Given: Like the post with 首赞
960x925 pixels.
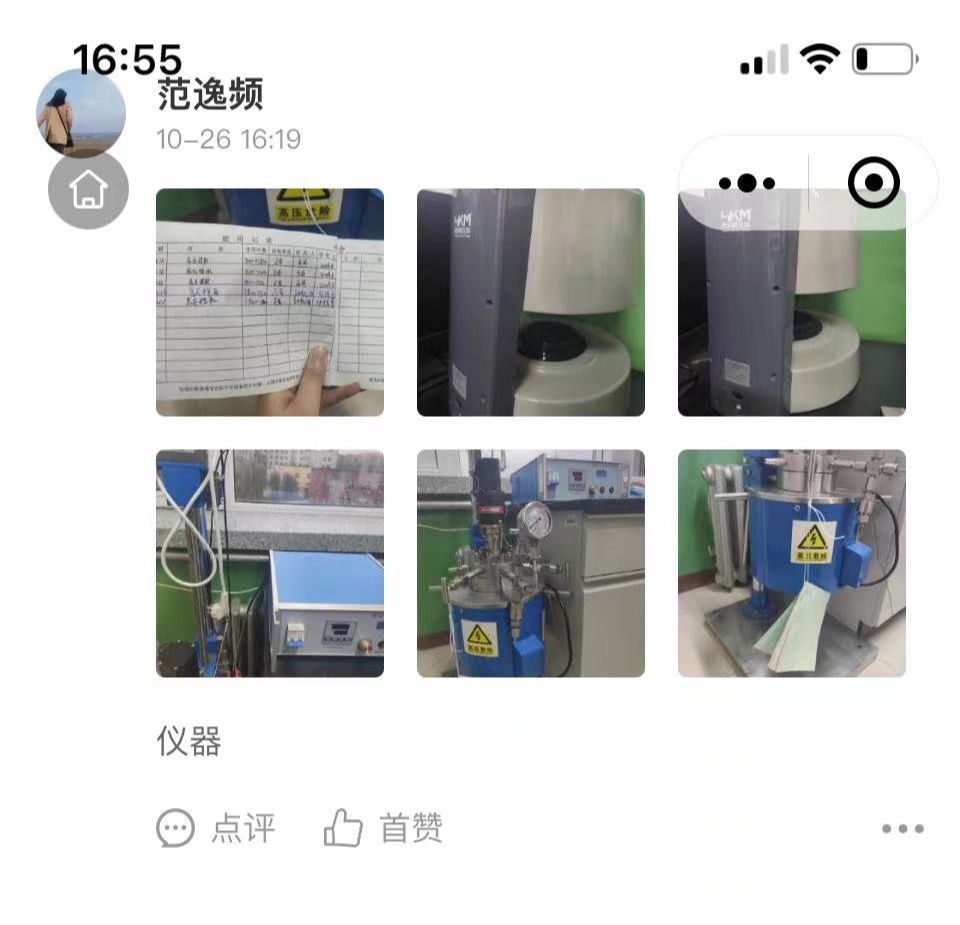Looking at the screenshot, I should coord(383,828).
